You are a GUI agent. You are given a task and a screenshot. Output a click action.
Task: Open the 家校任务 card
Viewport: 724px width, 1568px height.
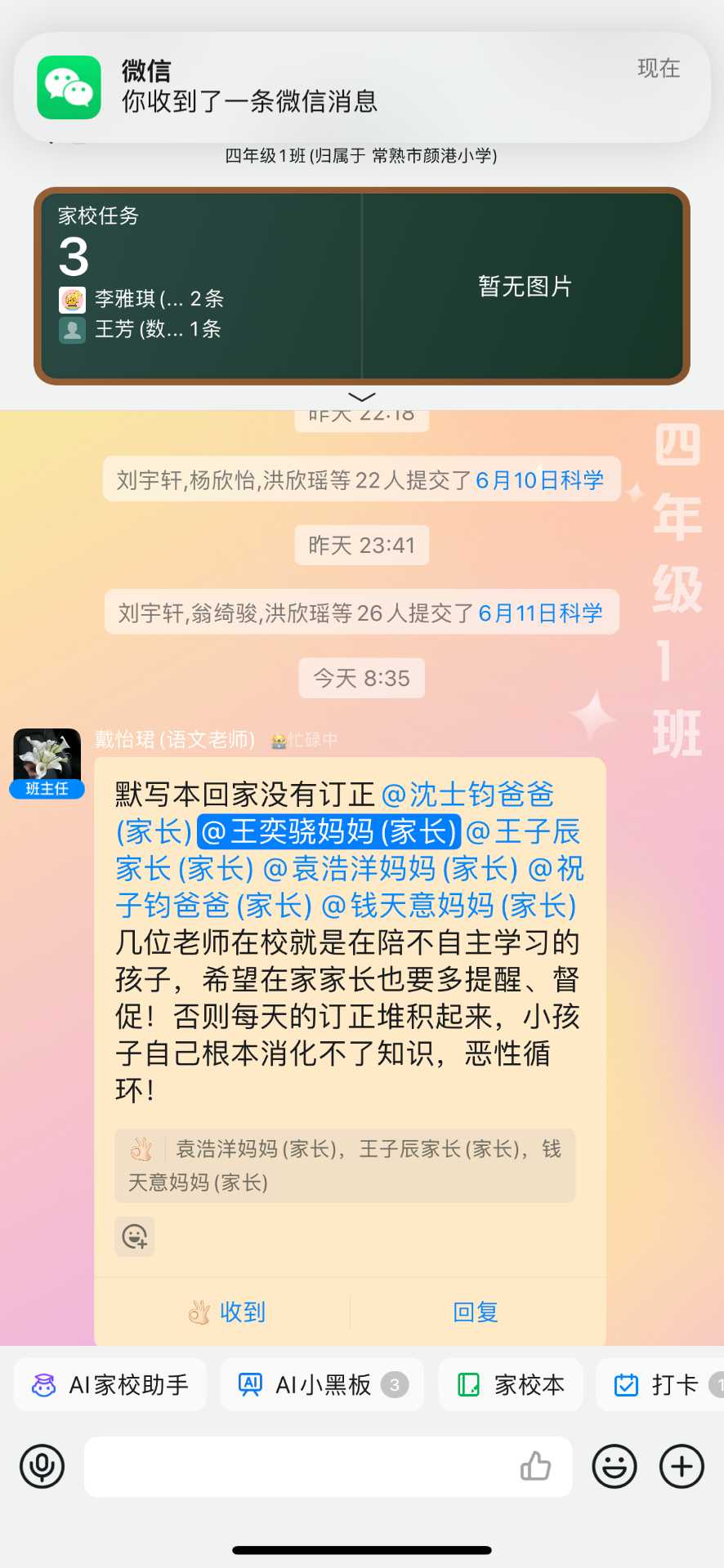(201, 286)
